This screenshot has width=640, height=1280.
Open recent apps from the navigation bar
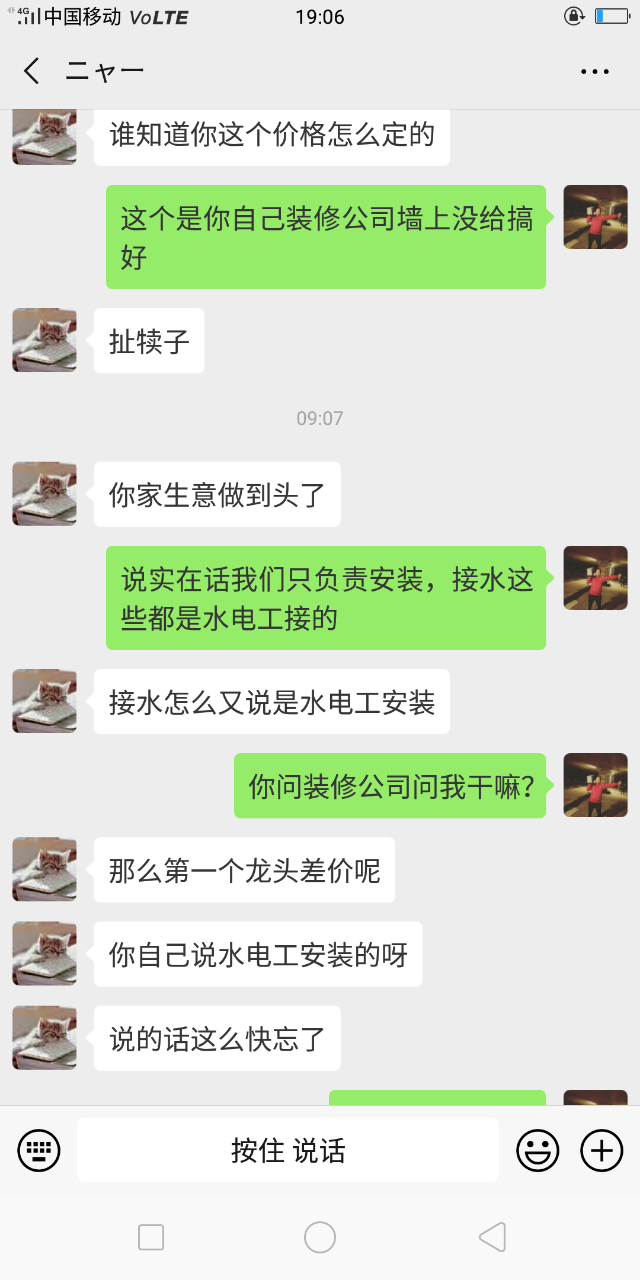coord(151,1237)
